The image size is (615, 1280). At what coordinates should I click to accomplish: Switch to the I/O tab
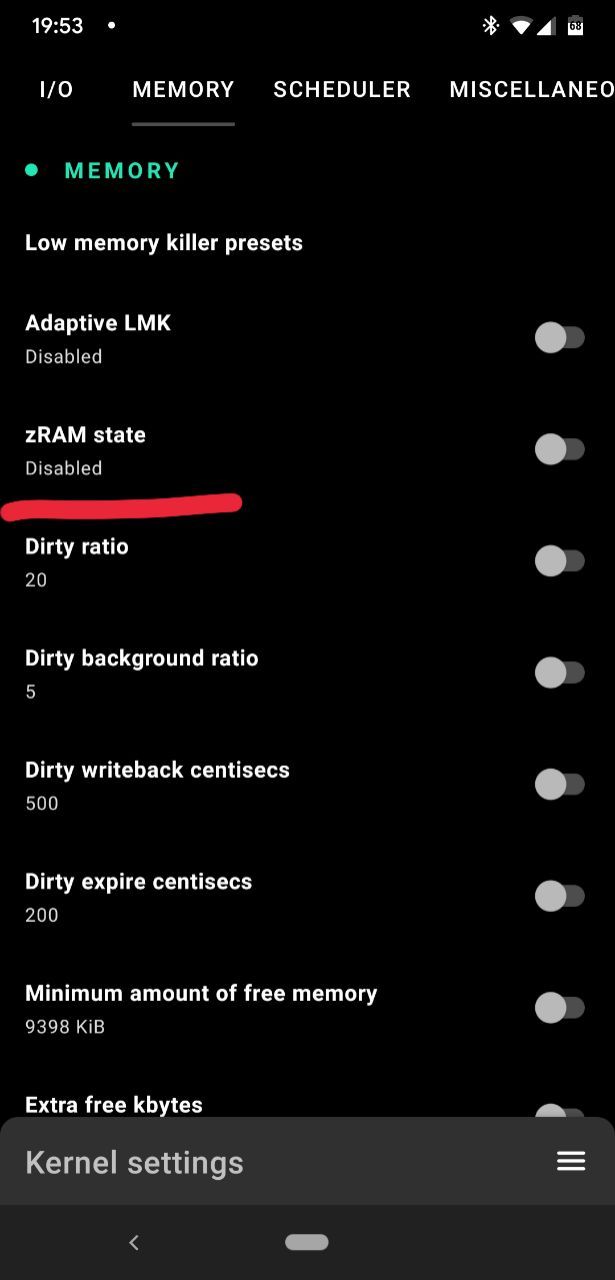(56, 89)
